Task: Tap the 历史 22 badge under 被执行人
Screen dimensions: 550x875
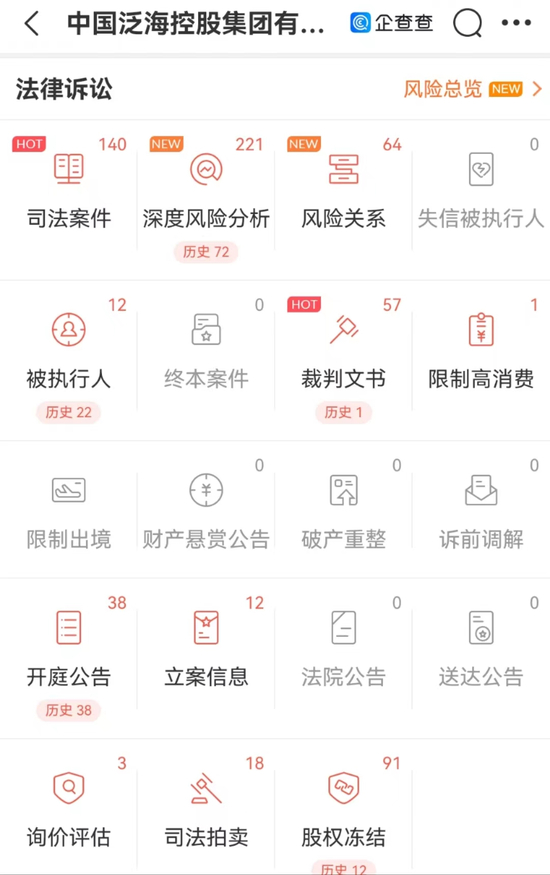Action: (68, 412)
